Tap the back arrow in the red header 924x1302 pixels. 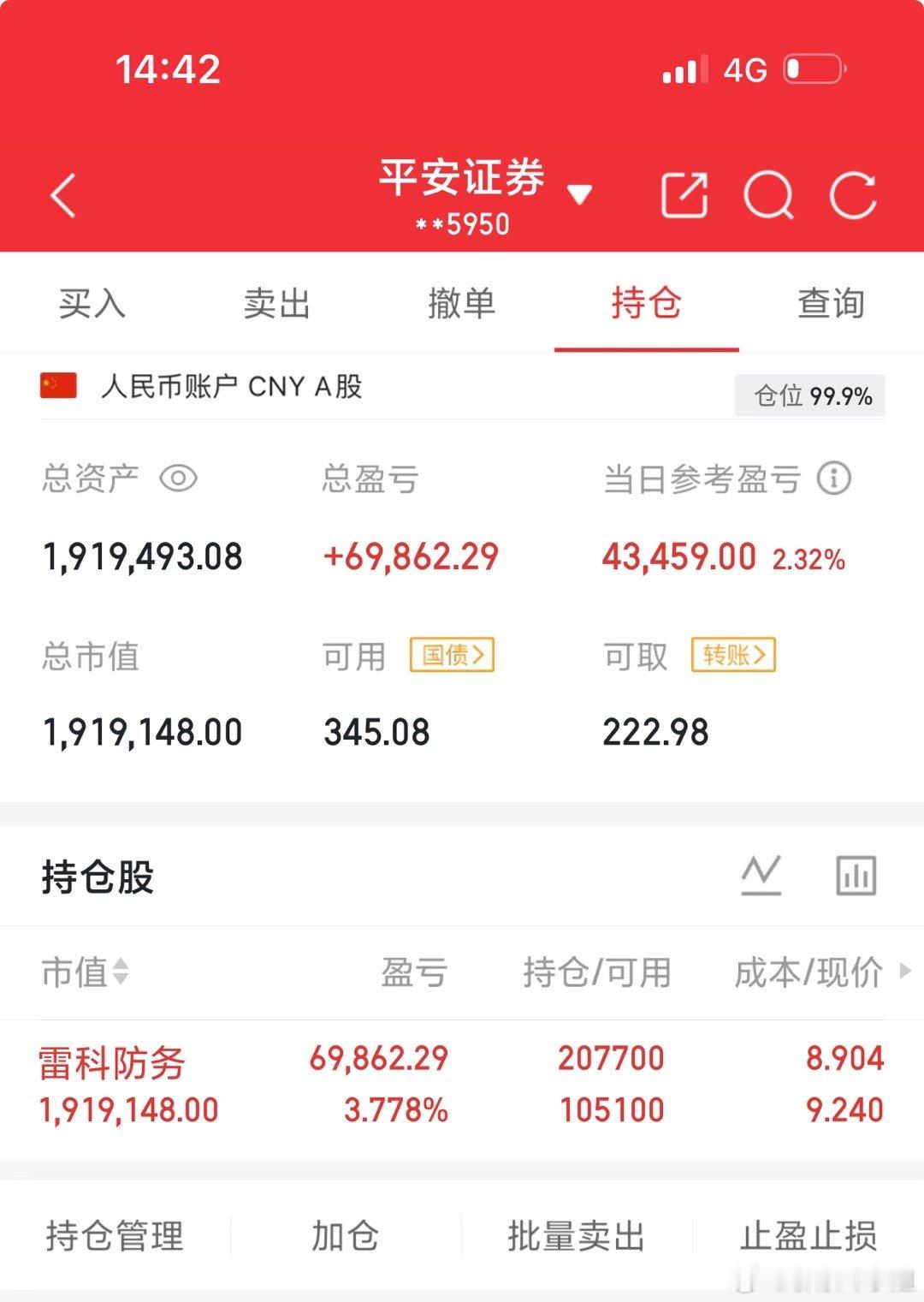pyautogui.click(x=62, y=195)
